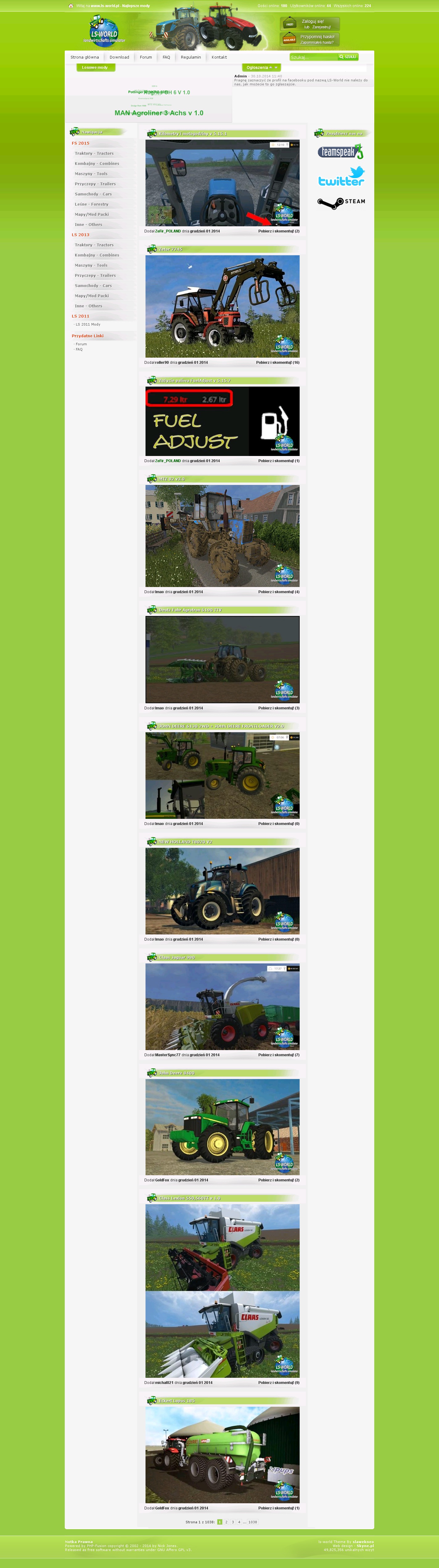View uploader ZeFir_POLAND under Kilometry mod

168,231
